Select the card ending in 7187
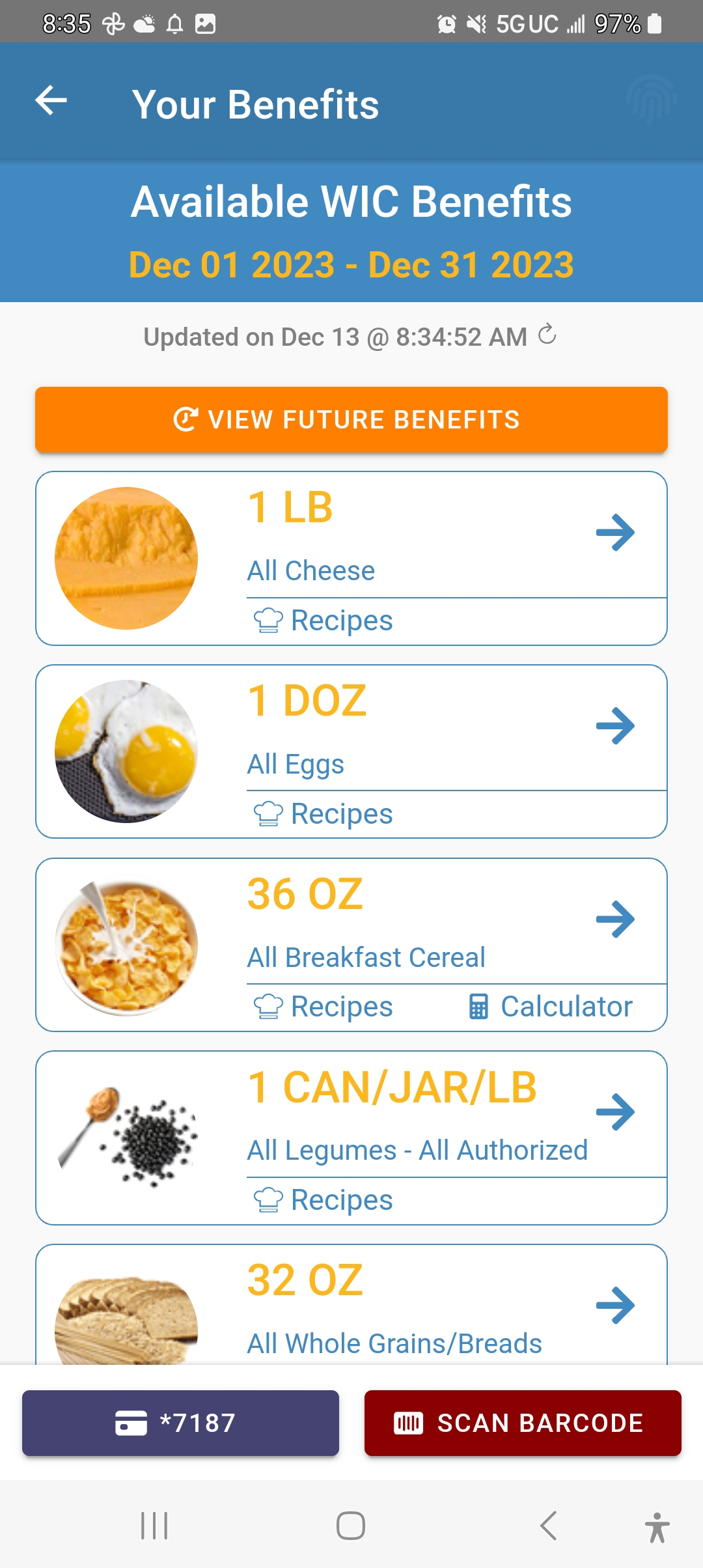This screenshot has width=703, height=1568. point(180,1423)
